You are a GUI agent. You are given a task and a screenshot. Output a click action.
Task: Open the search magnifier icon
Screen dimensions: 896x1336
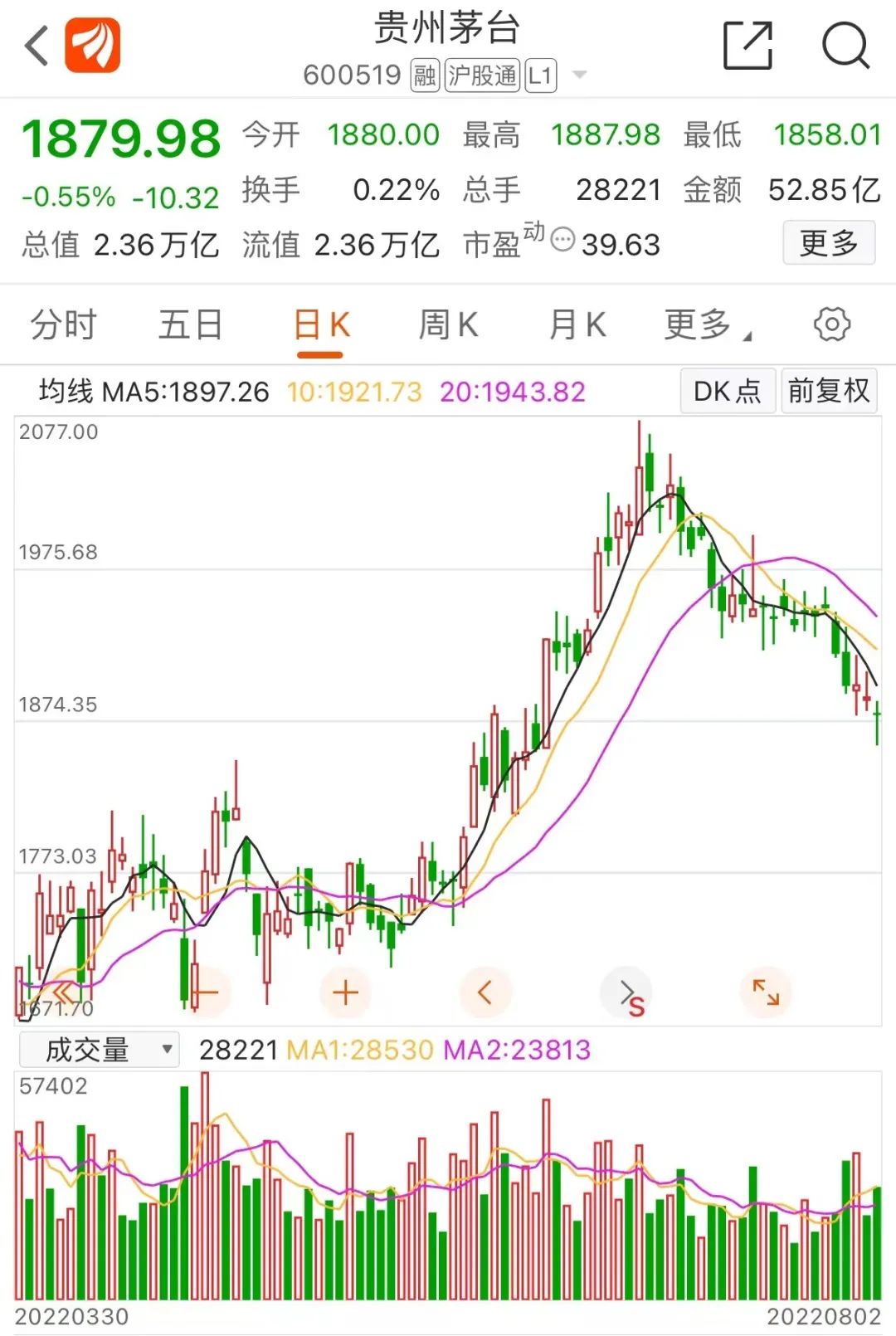tap(845, 46)
